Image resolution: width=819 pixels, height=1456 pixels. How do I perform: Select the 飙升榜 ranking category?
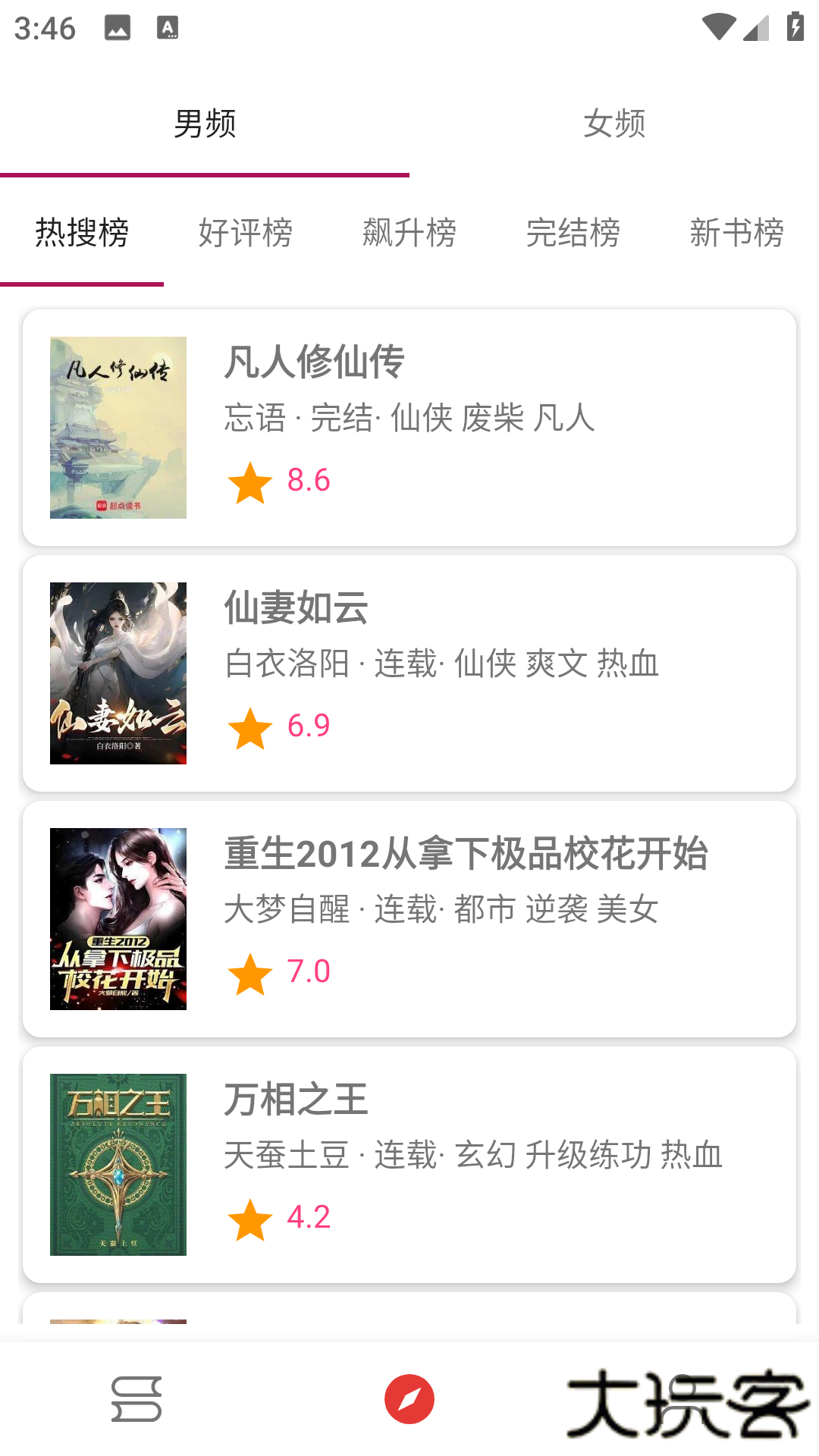click(410, 233)
